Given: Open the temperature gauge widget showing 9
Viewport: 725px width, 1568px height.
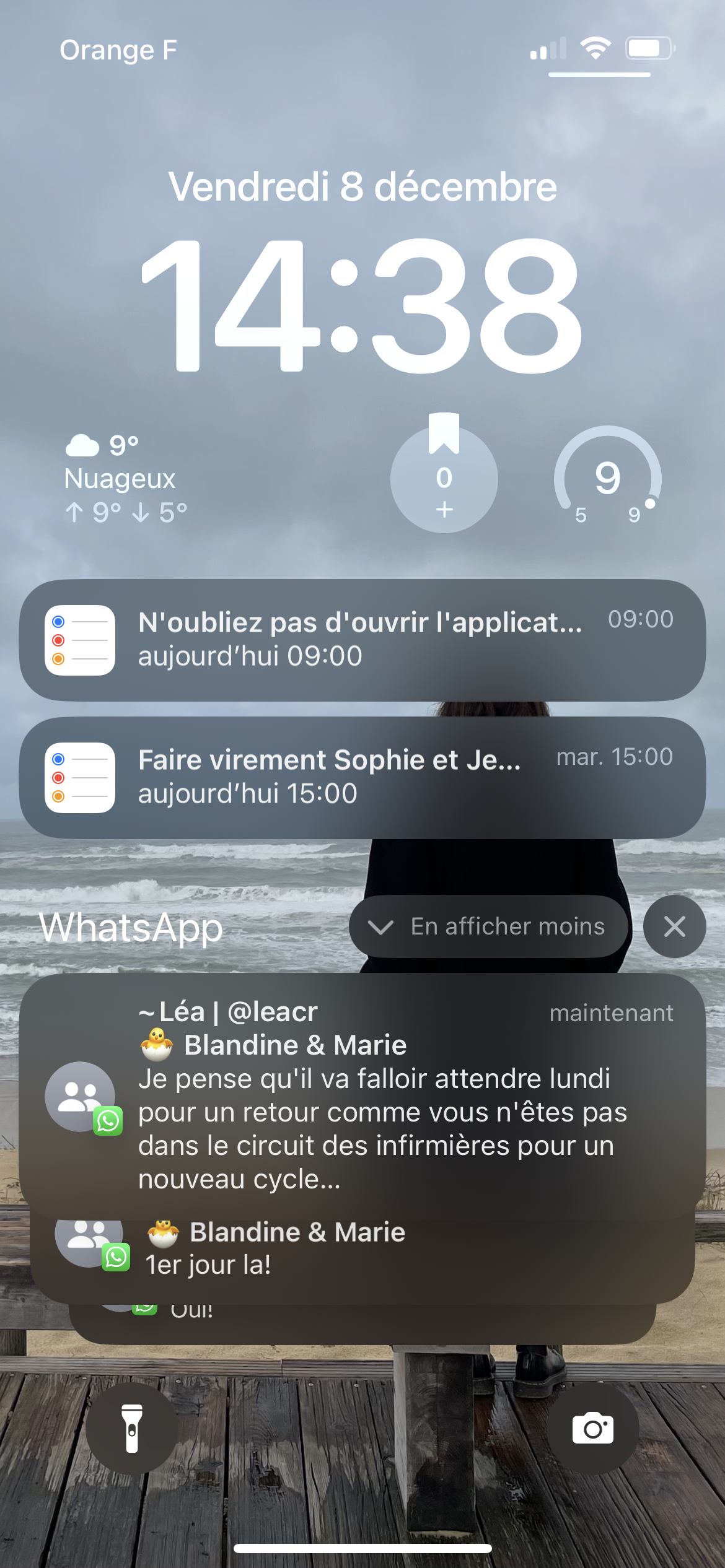Looking at the screenshot, I should click(608, 478).
